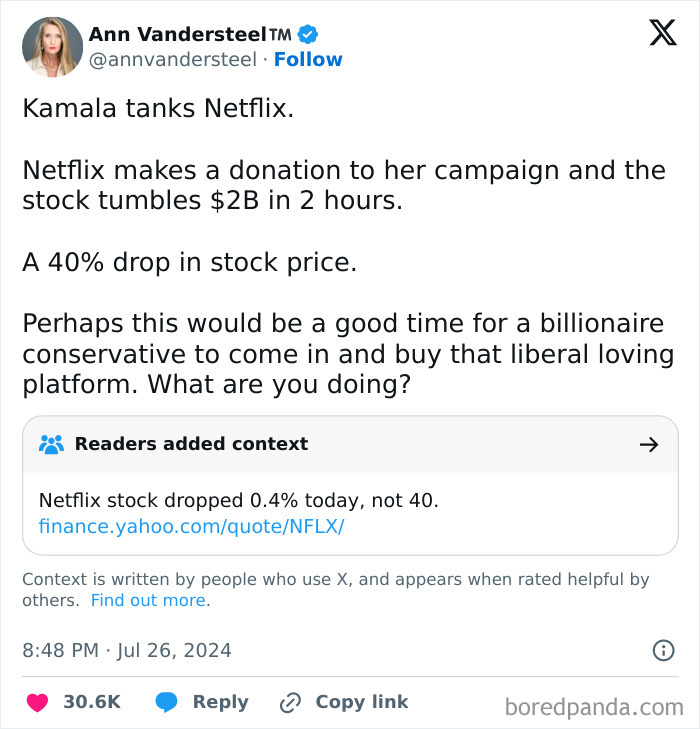
Task: Follow Ann Vandersteel
Action: coord(308,60)
